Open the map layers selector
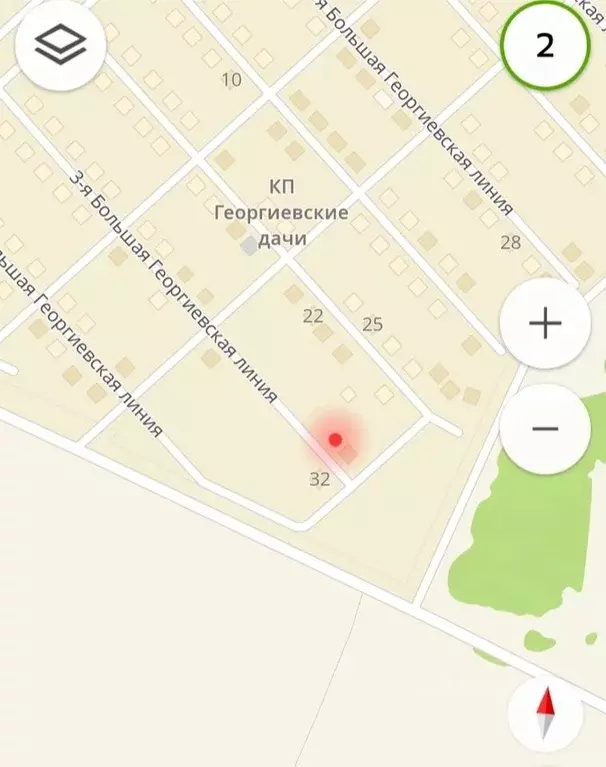 click(60, 45)
